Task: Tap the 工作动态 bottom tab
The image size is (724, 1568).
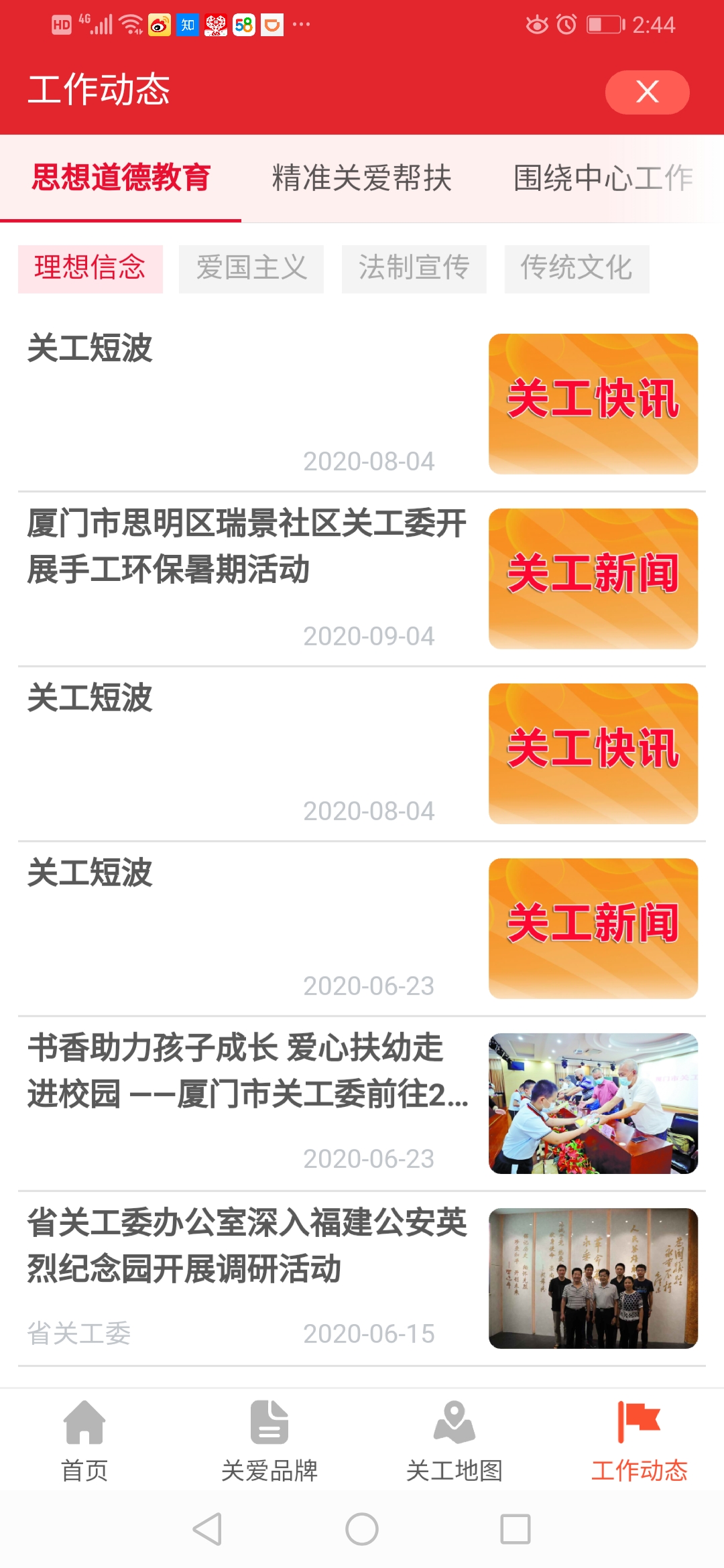Action: [x=639, y=1439]
